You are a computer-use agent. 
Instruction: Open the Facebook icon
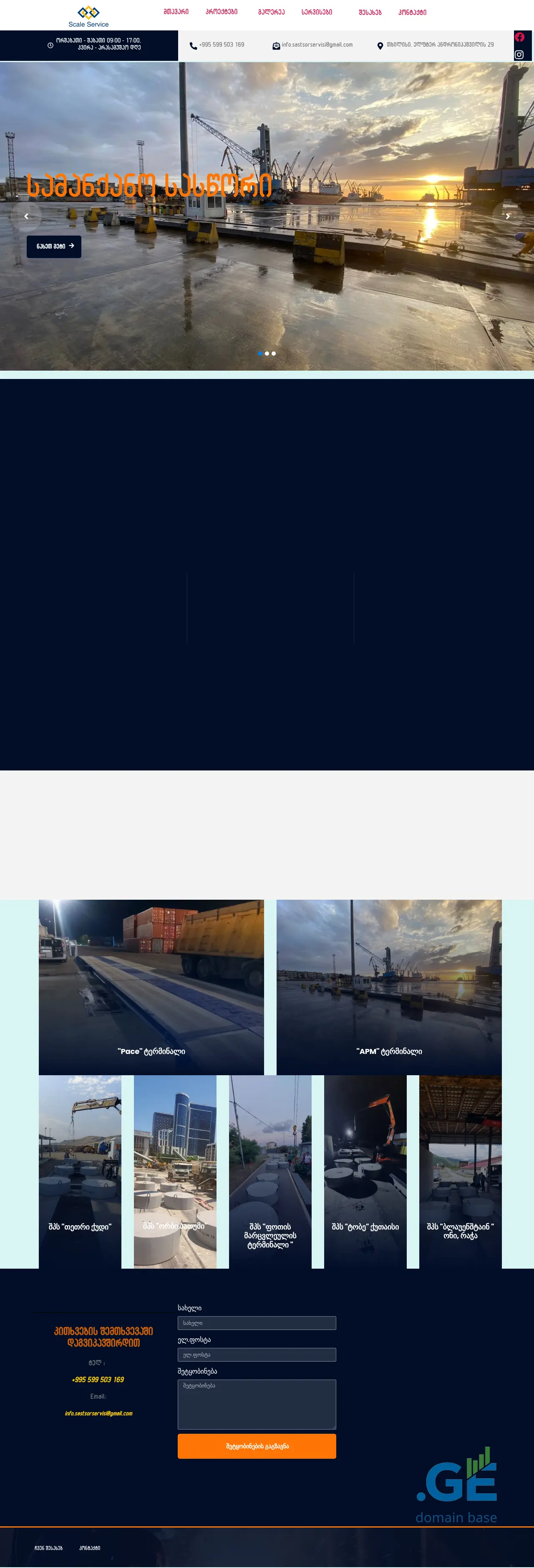tap(519, 37)
